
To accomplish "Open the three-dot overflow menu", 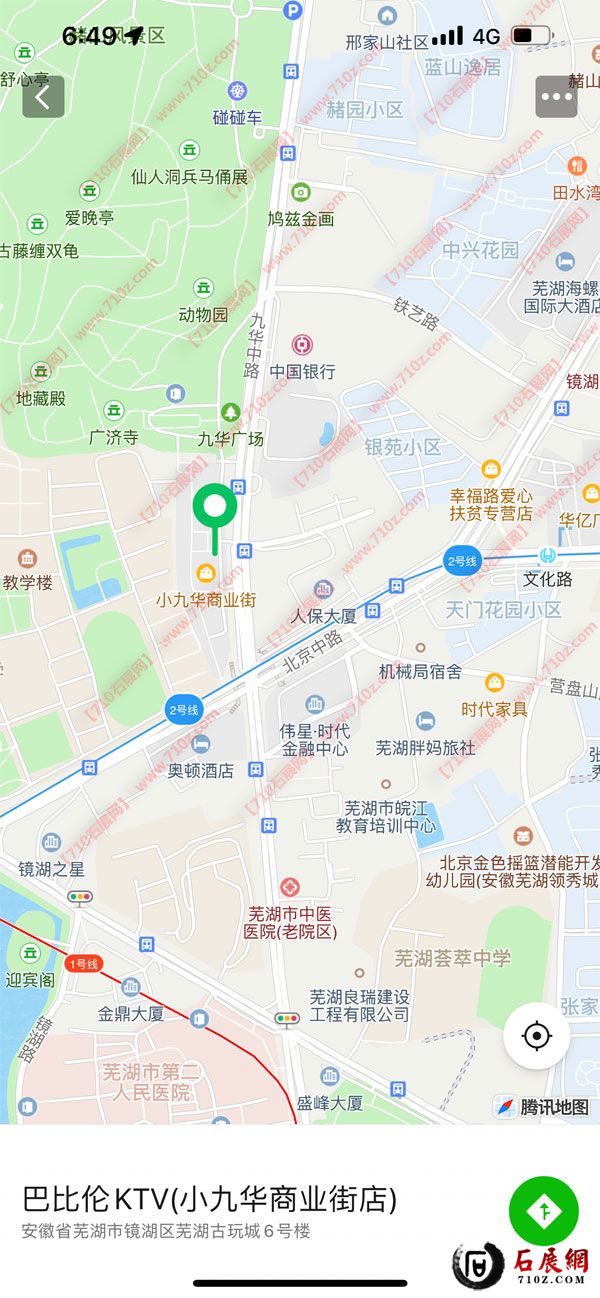I will coord(556,97).
